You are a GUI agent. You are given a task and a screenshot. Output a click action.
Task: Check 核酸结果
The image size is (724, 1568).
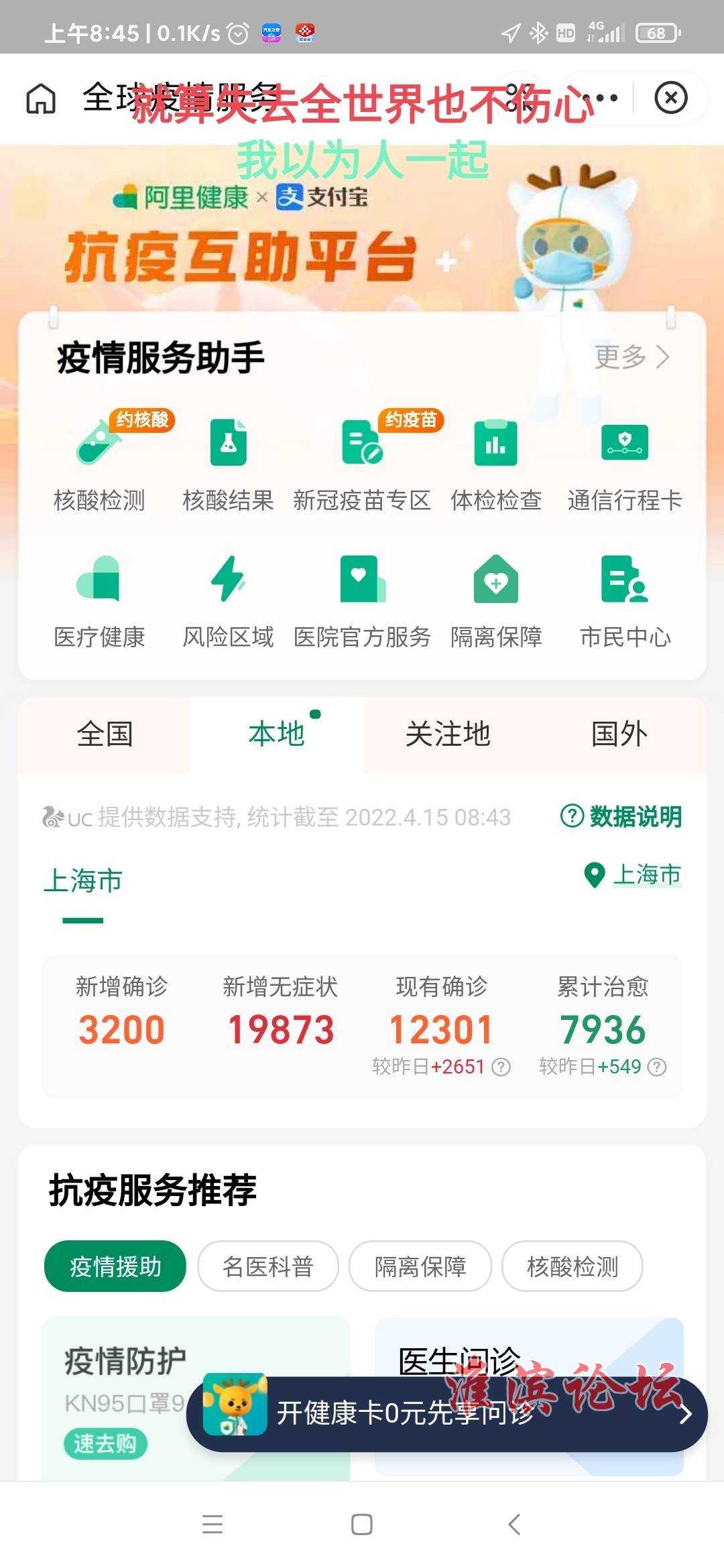228,462
